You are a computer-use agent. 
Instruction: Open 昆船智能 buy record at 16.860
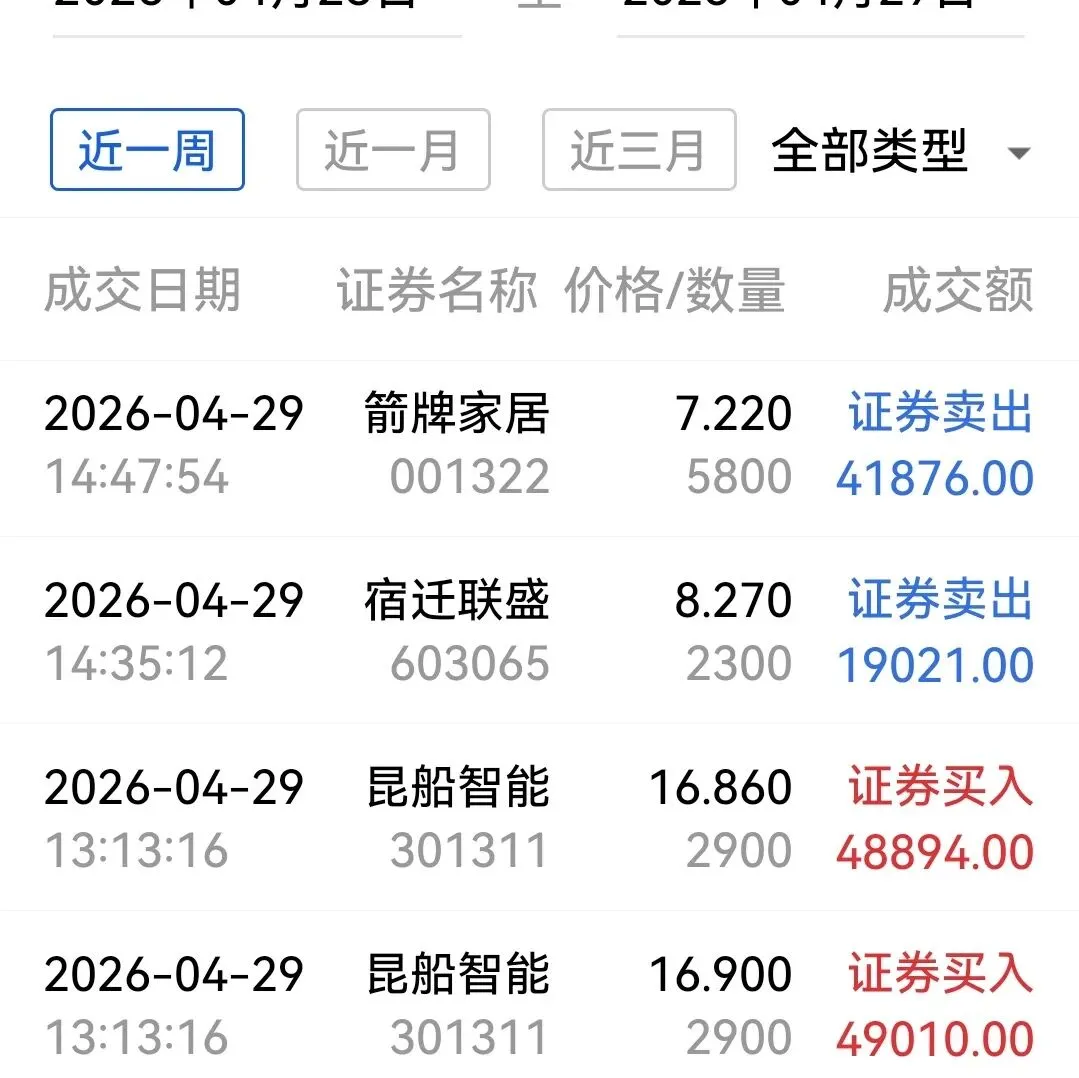click(539, 818)
